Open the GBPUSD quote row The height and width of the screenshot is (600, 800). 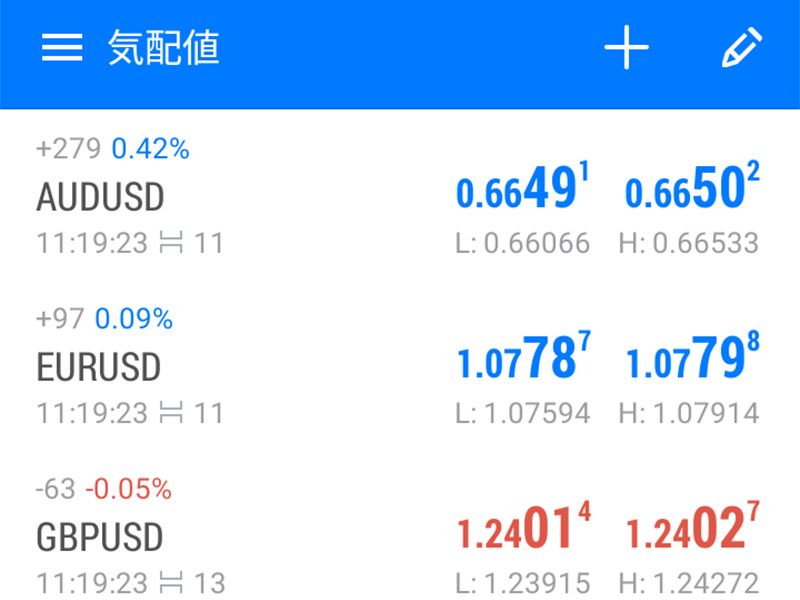point(99,537)
